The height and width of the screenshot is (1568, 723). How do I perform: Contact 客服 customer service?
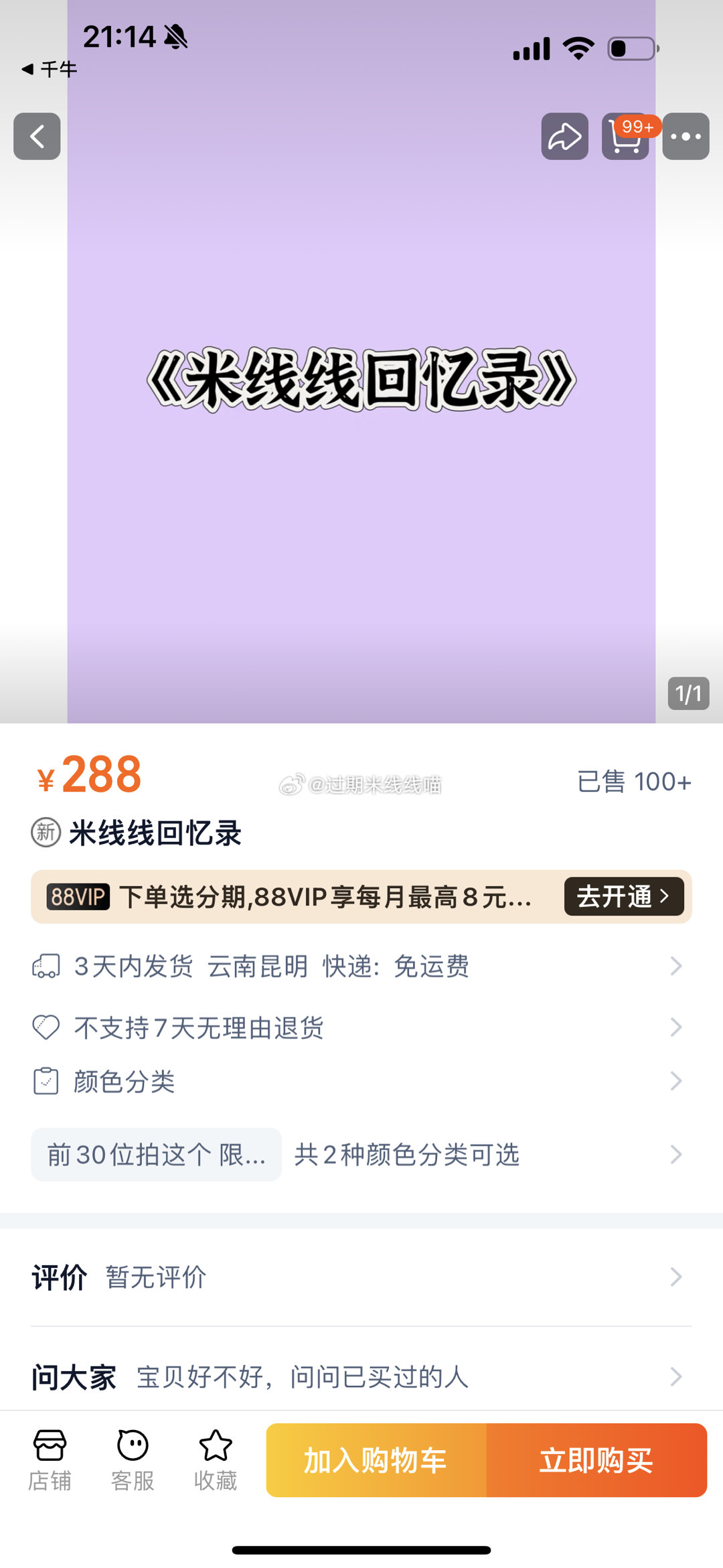pos(133,1461)
